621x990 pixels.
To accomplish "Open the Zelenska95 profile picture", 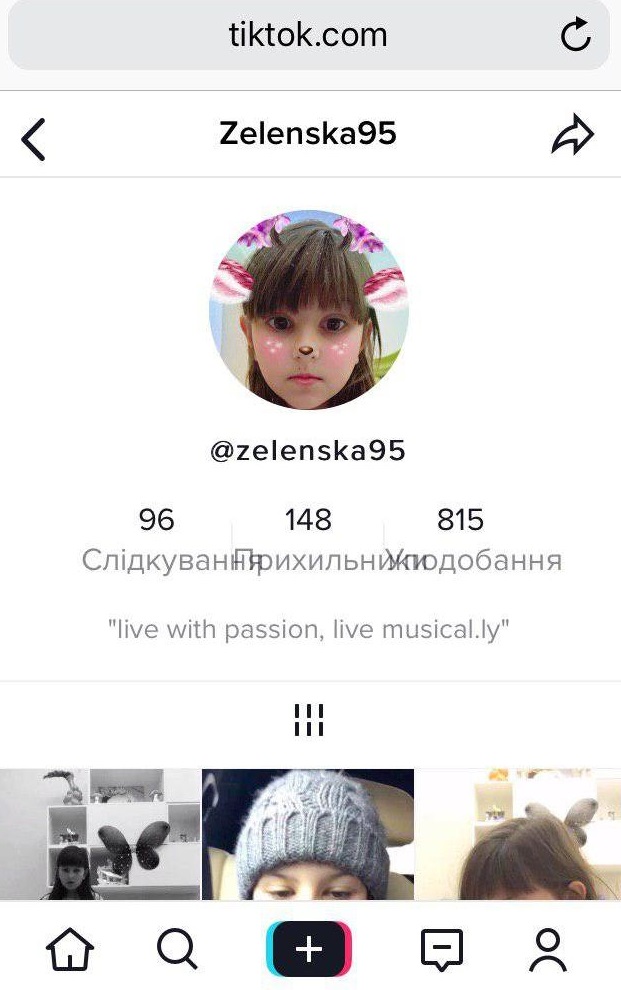I will [309, 310].
